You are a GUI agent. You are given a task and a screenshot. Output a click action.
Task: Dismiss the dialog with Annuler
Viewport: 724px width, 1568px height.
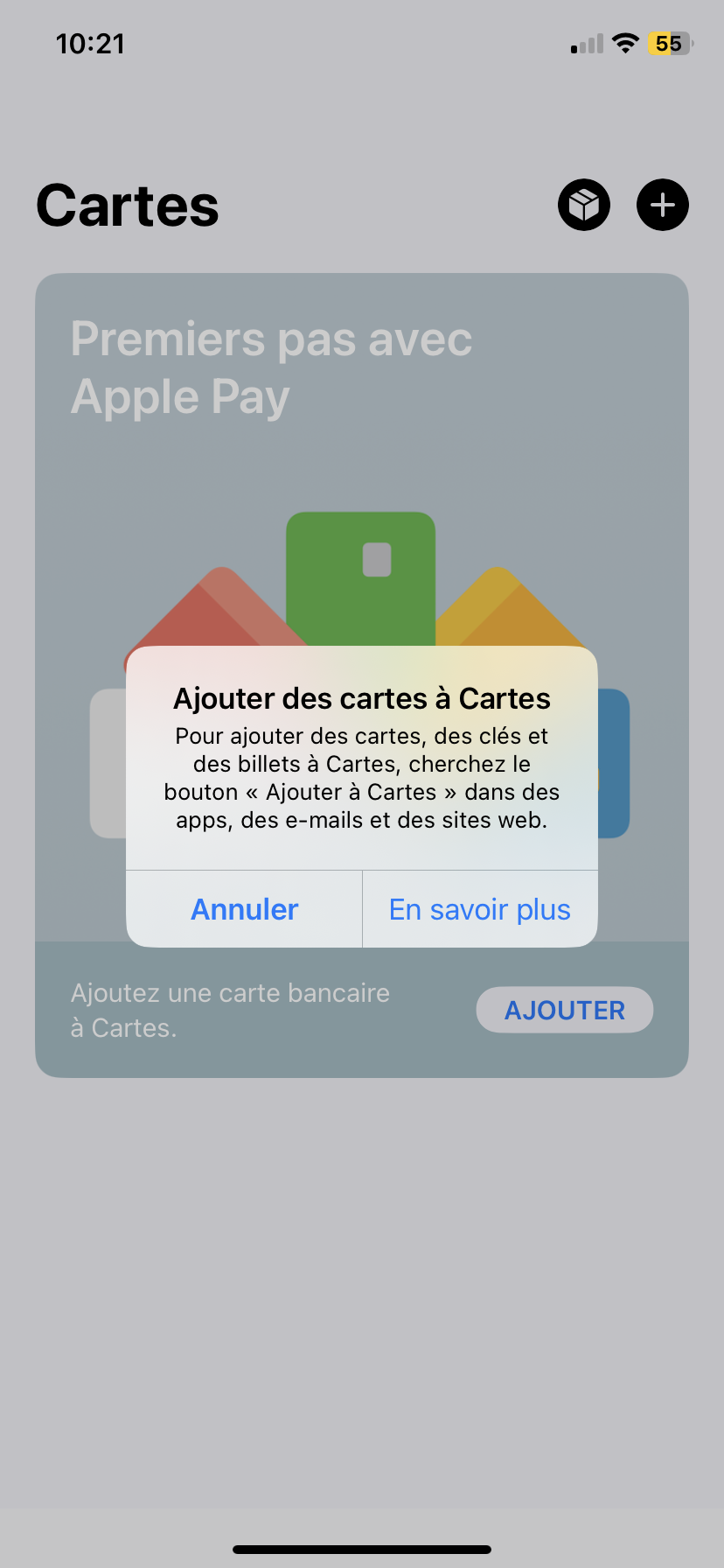(244, 909)
